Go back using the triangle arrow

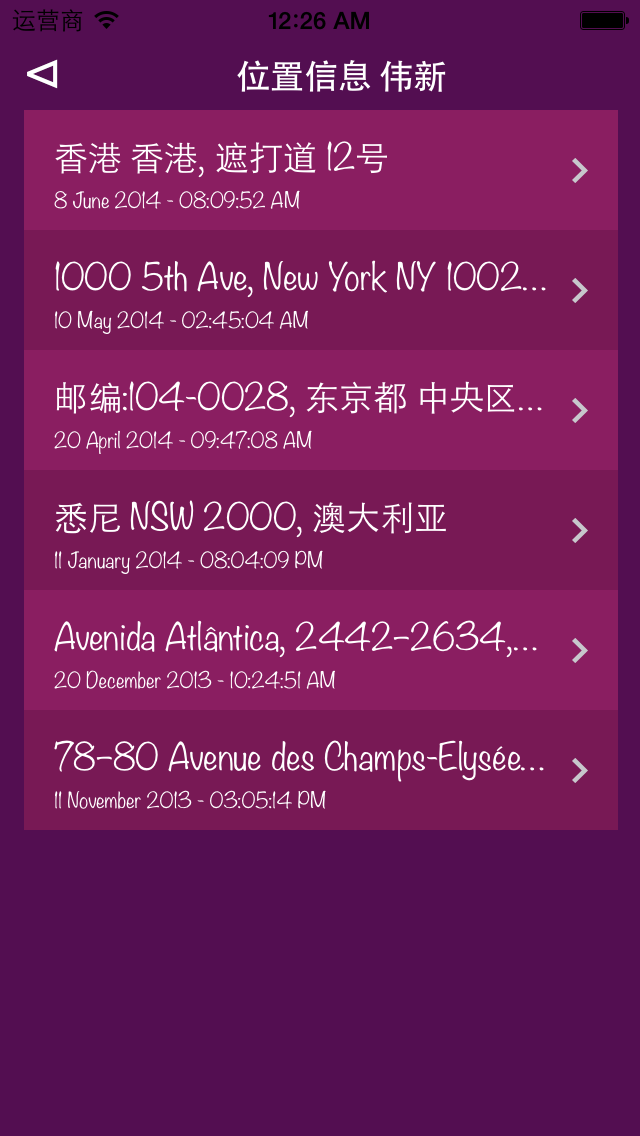[x=42, y=75]
